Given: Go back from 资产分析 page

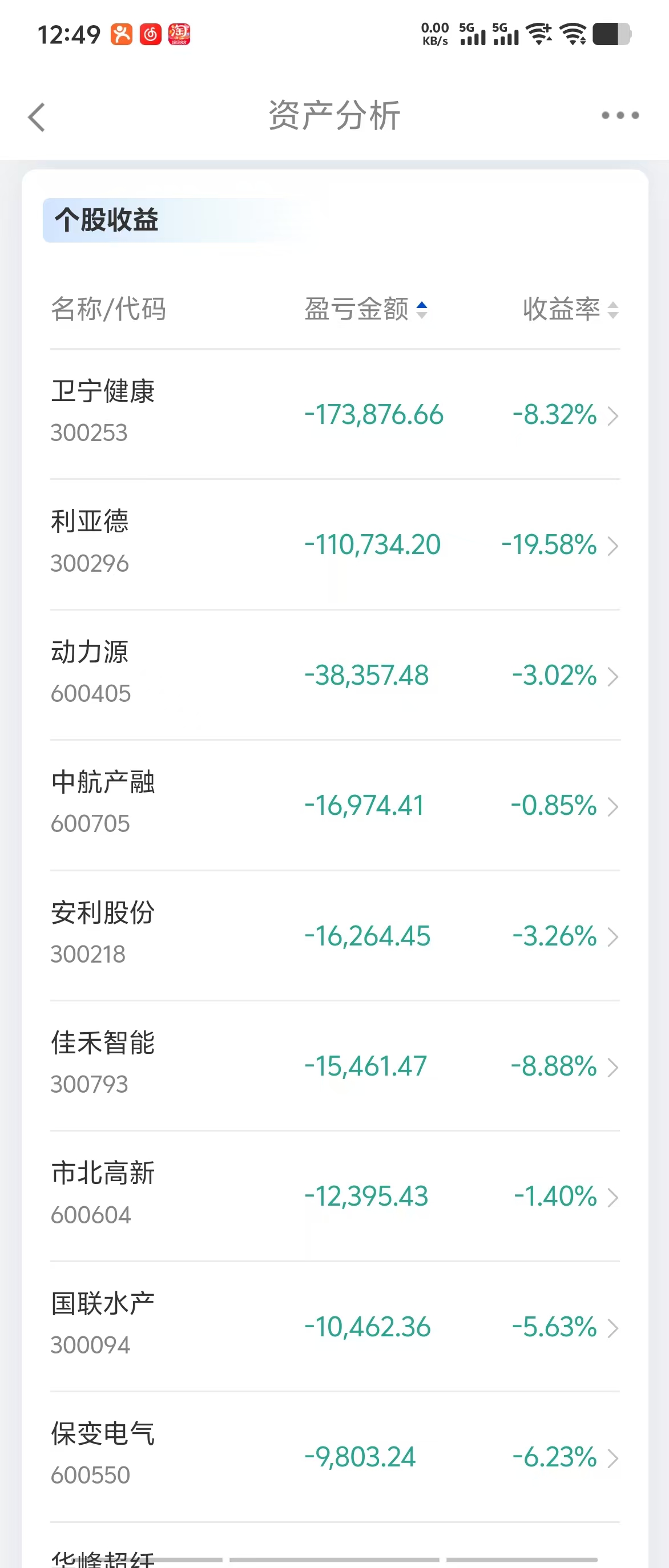Looking at the screenshot, I should click(x=37, y=116).
